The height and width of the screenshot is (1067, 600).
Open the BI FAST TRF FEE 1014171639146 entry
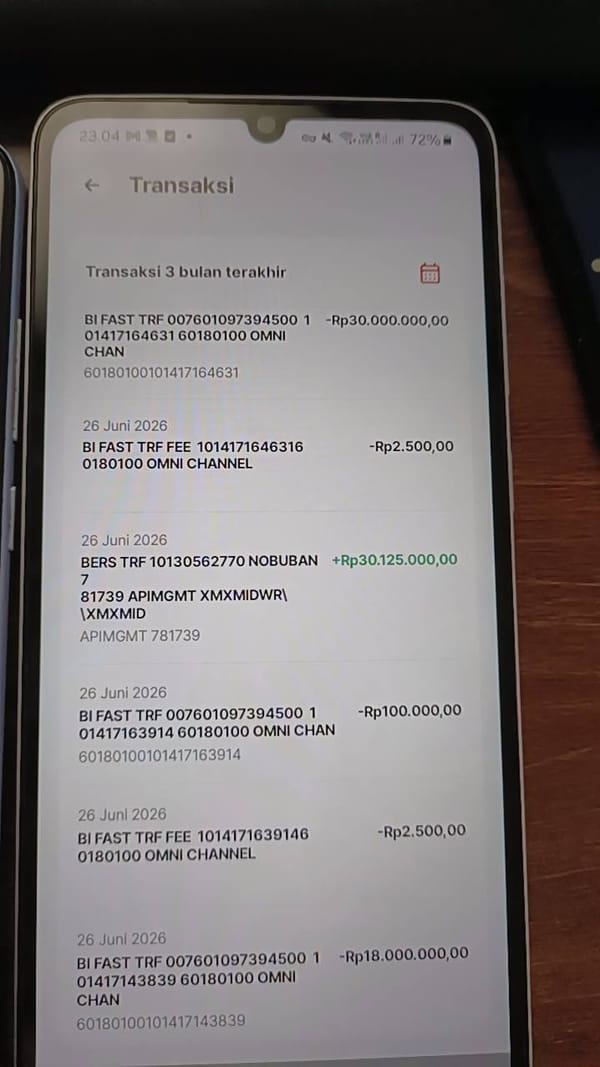[x=271, y=834]
